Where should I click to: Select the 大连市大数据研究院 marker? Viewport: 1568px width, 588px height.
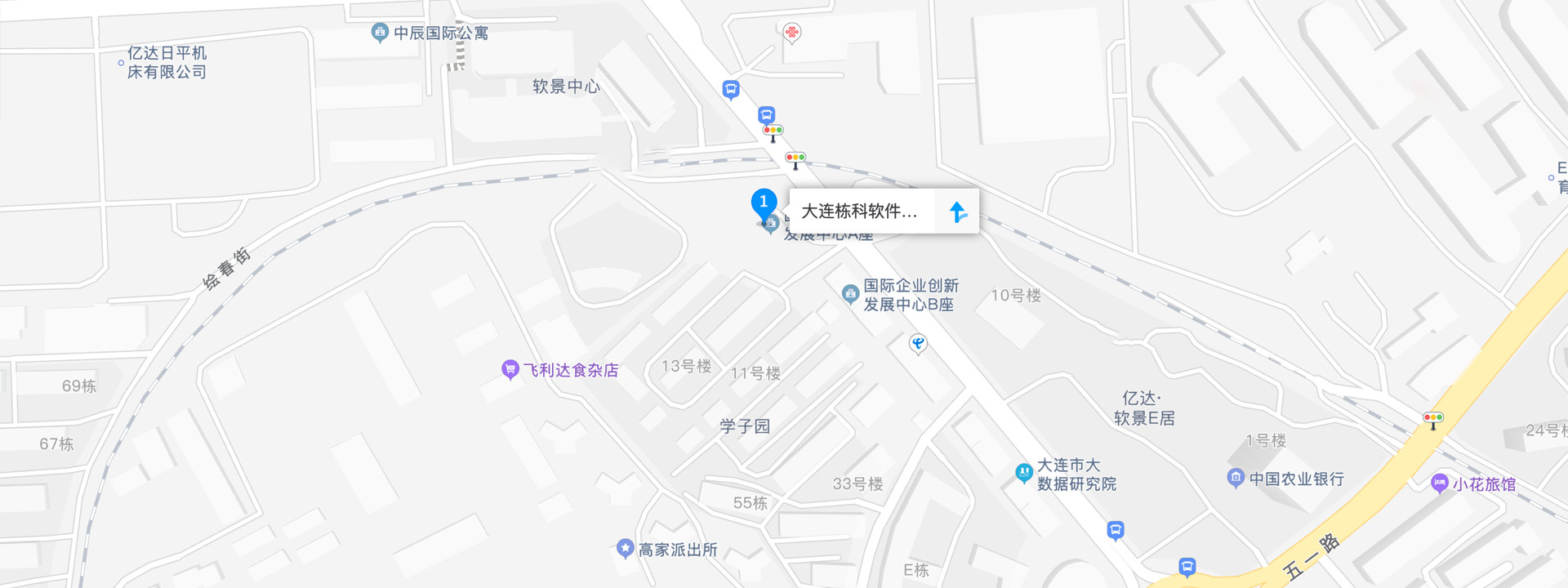(1023, 472)
